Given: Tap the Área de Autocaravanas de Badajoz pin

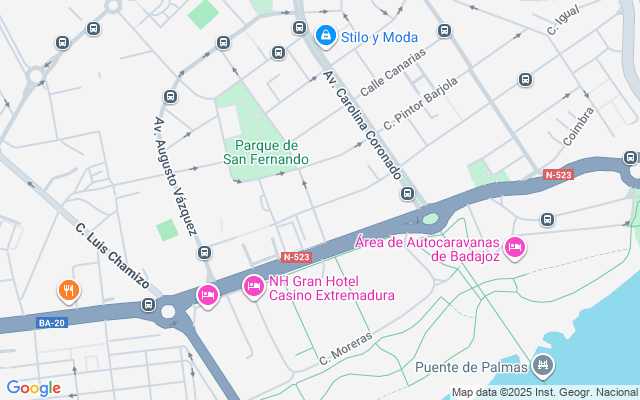Looking at the screenshot, I should [515, 247].
